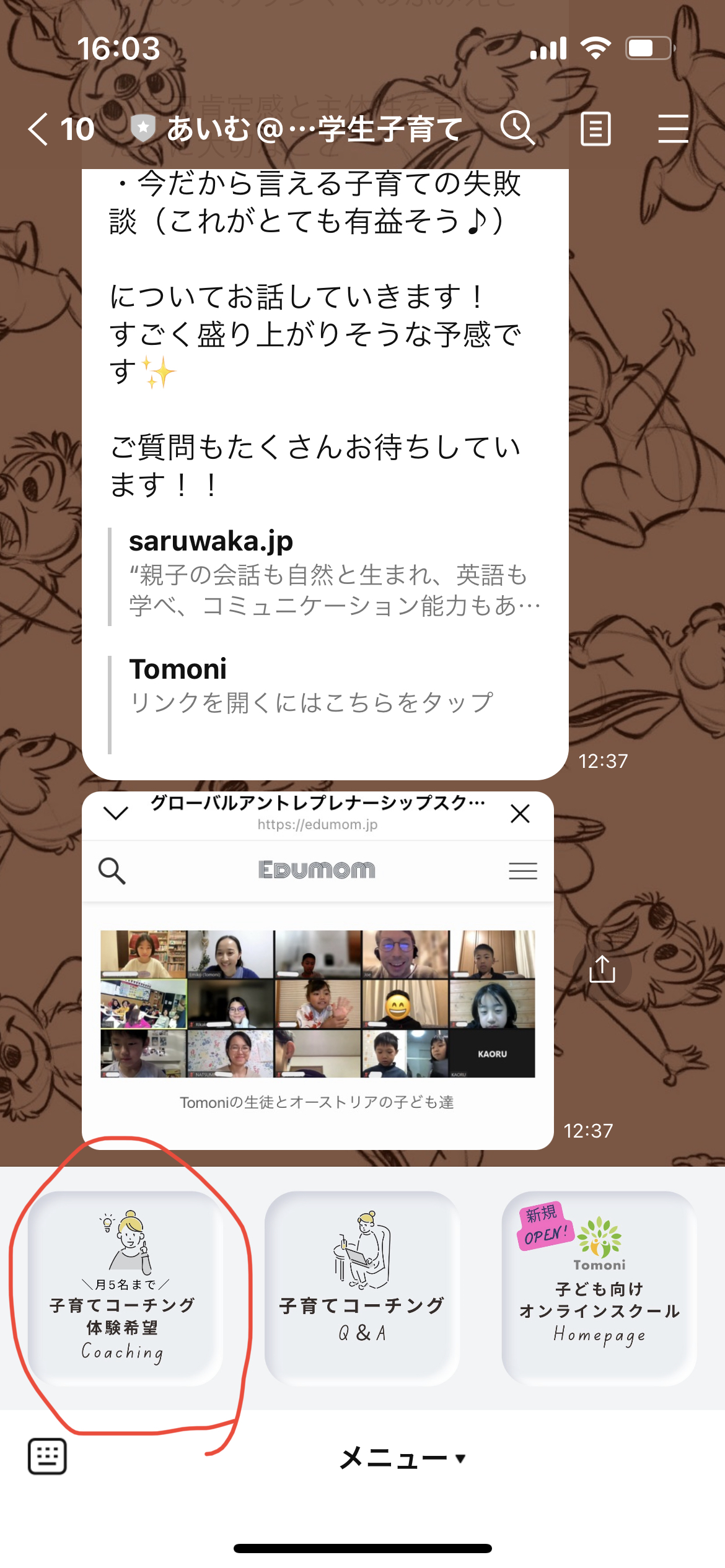The width and height of the screenshot is (725, 1568).
Task: Open the hamburger chat menu
Action: coord(673,129)
